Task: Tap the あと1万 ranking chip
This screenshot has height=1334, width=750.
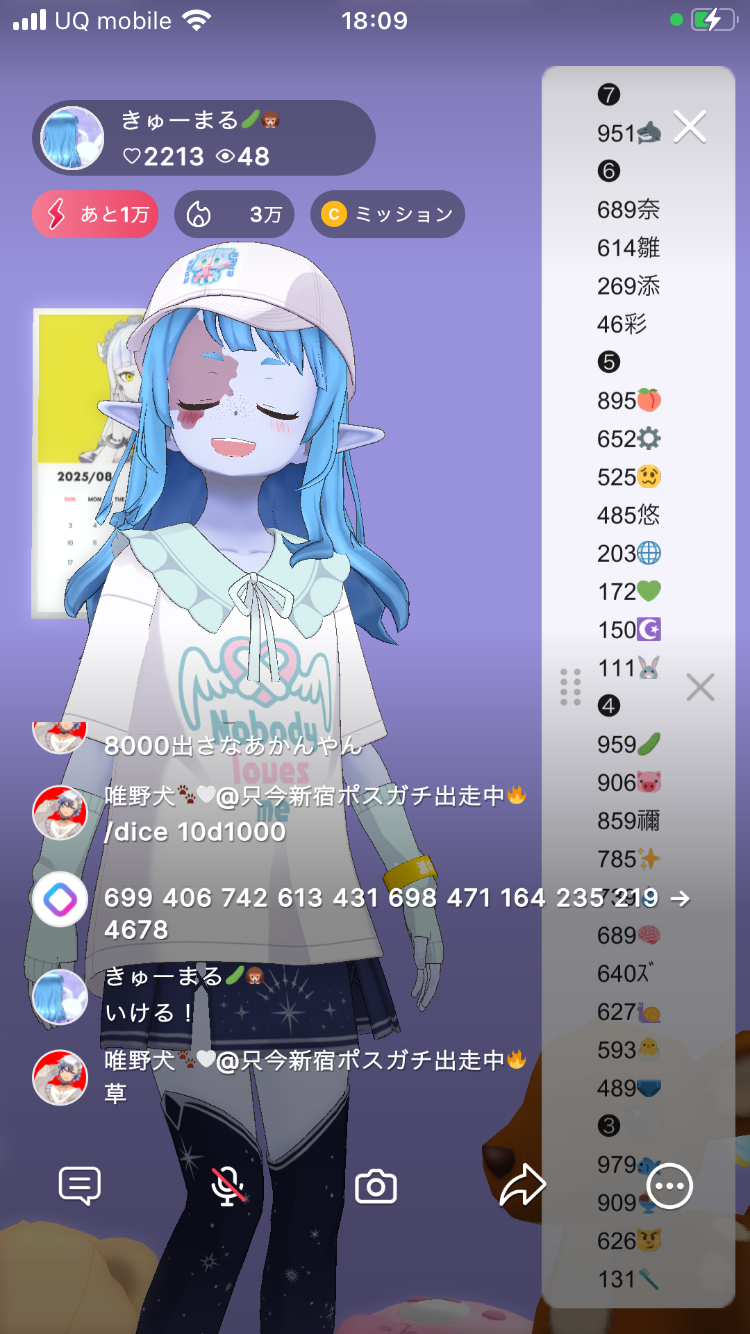Action: [x=95, y=214]
